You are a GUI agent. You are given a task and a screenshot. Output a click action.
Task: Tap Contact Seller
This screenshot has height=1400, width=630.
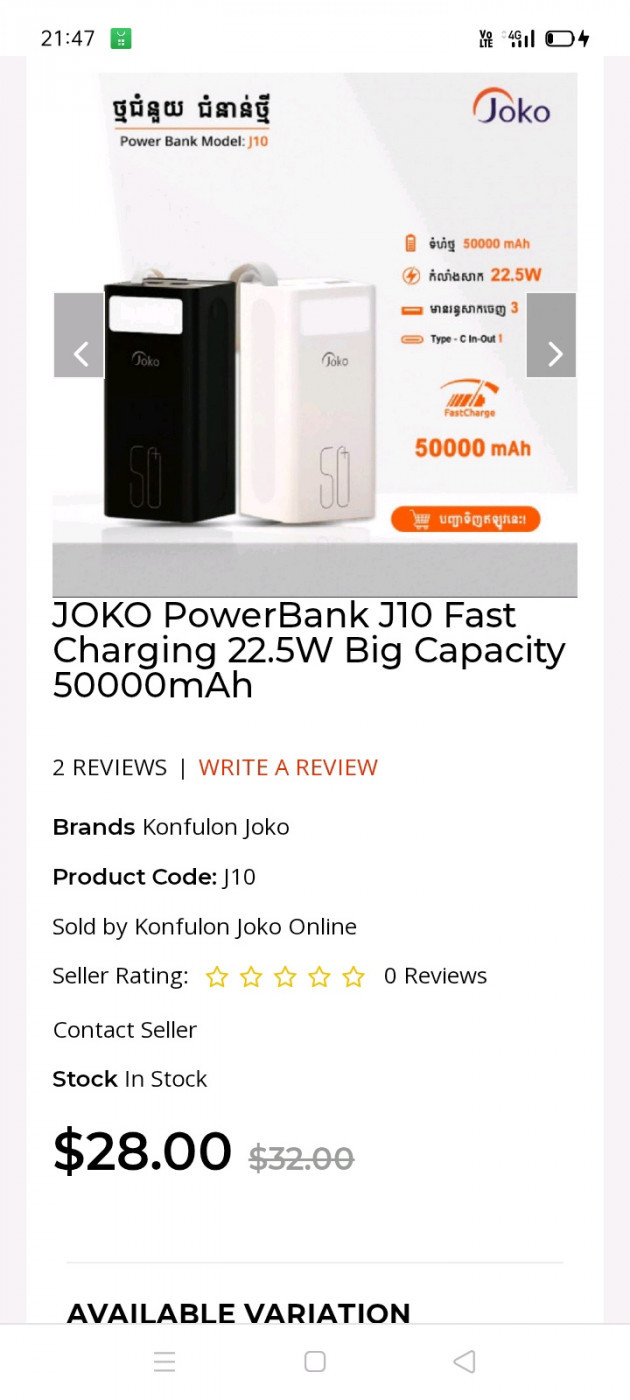125,1030
